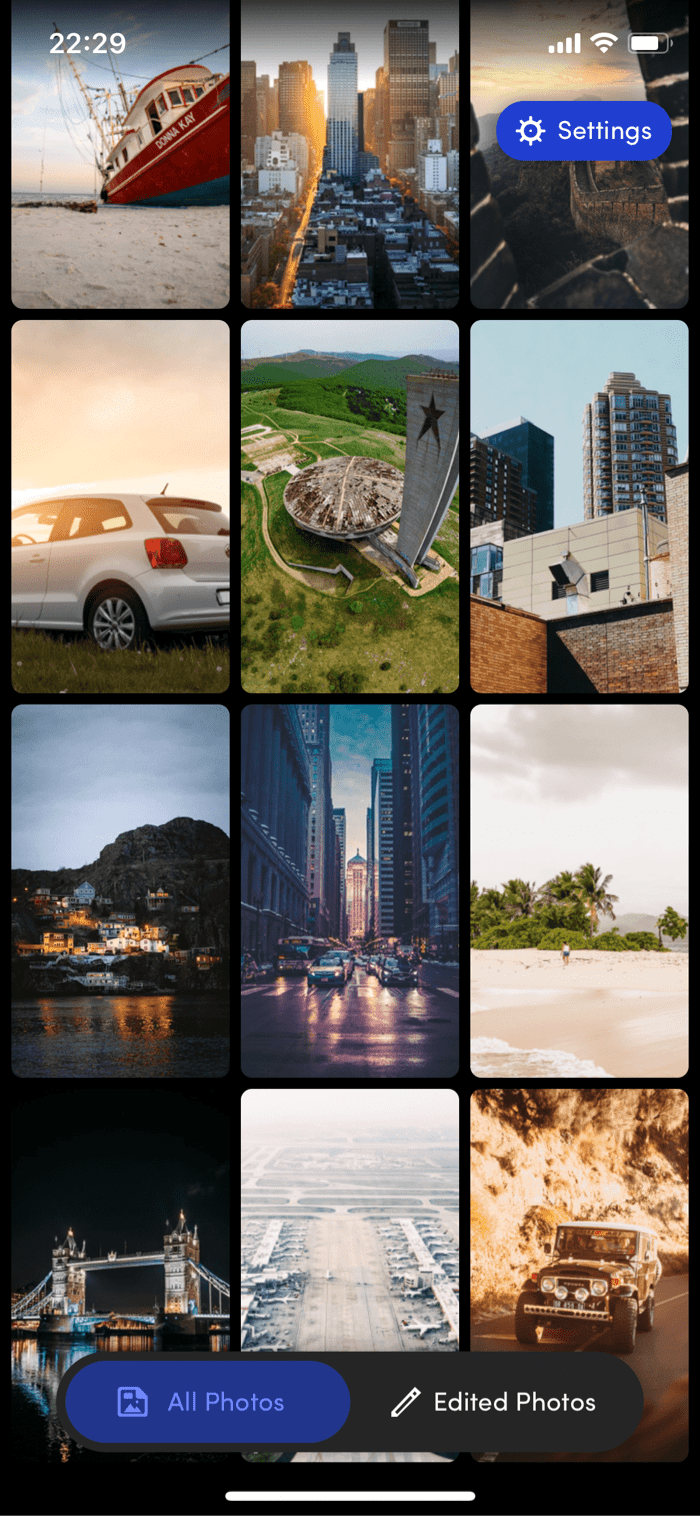The height and width of the screenshot is (1516, 700).
Task: Open the Settings button
Action: tap(584, 131)
